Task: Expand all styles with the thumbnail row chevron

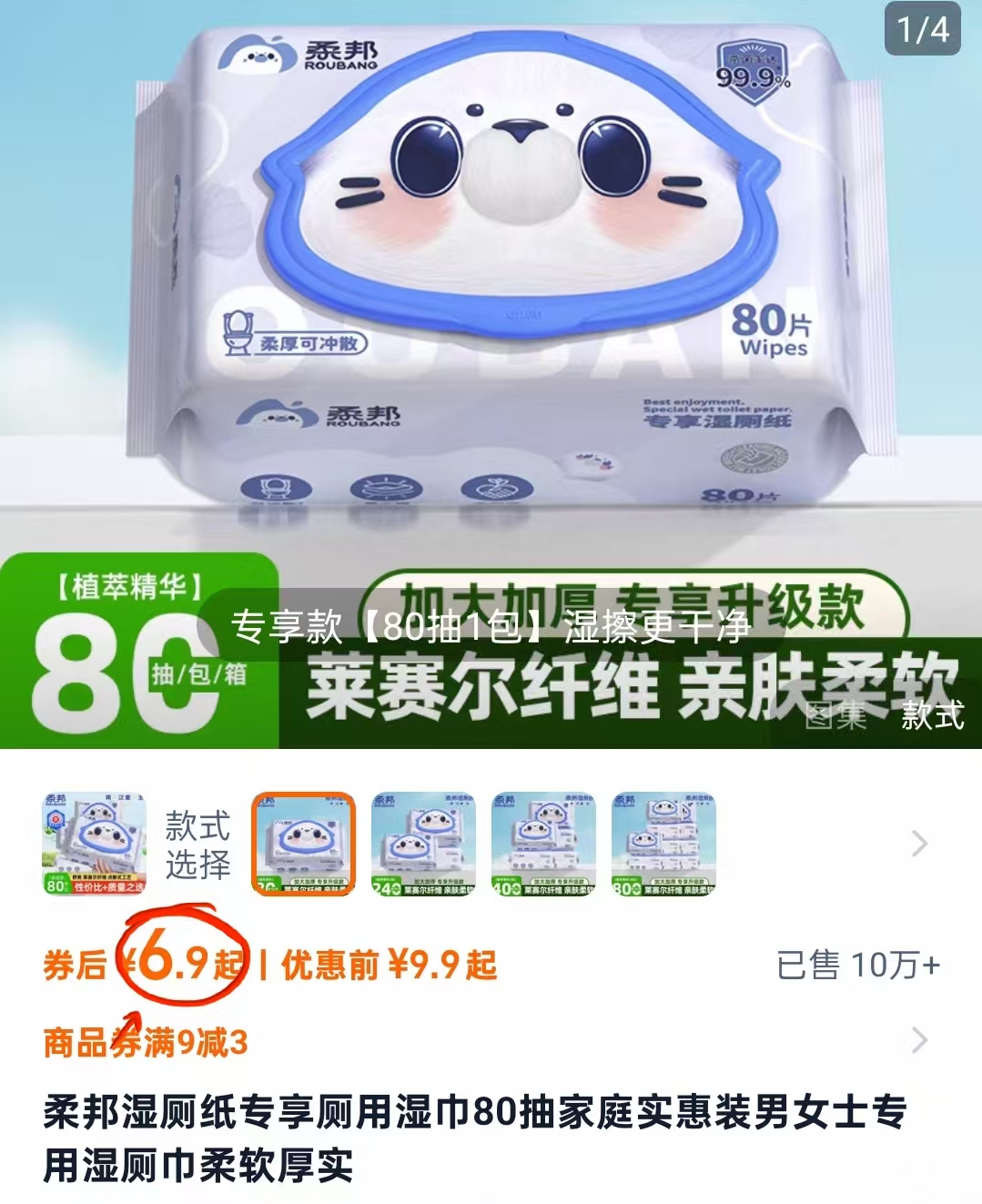Action: [x=920, y=844]
